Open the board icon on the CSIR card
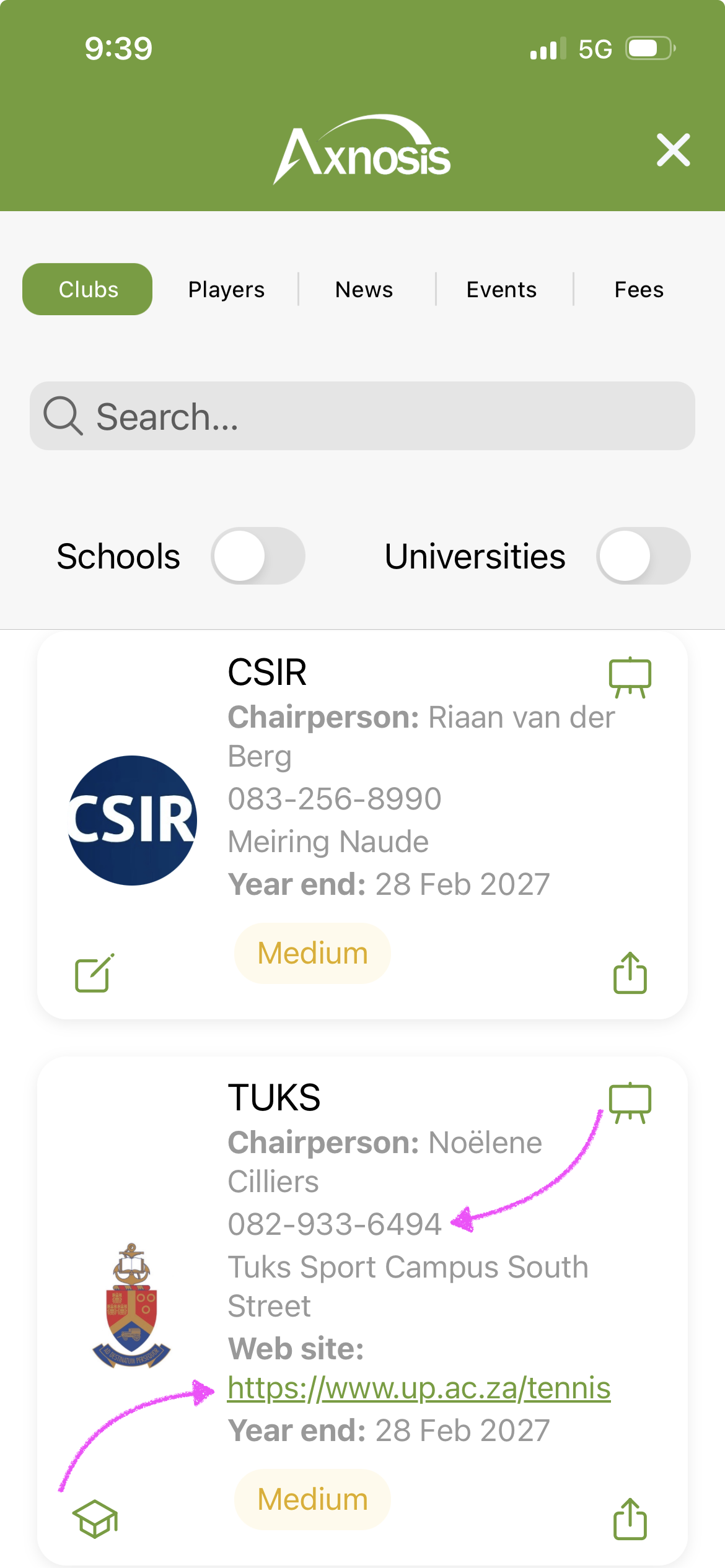 [630, 677]
